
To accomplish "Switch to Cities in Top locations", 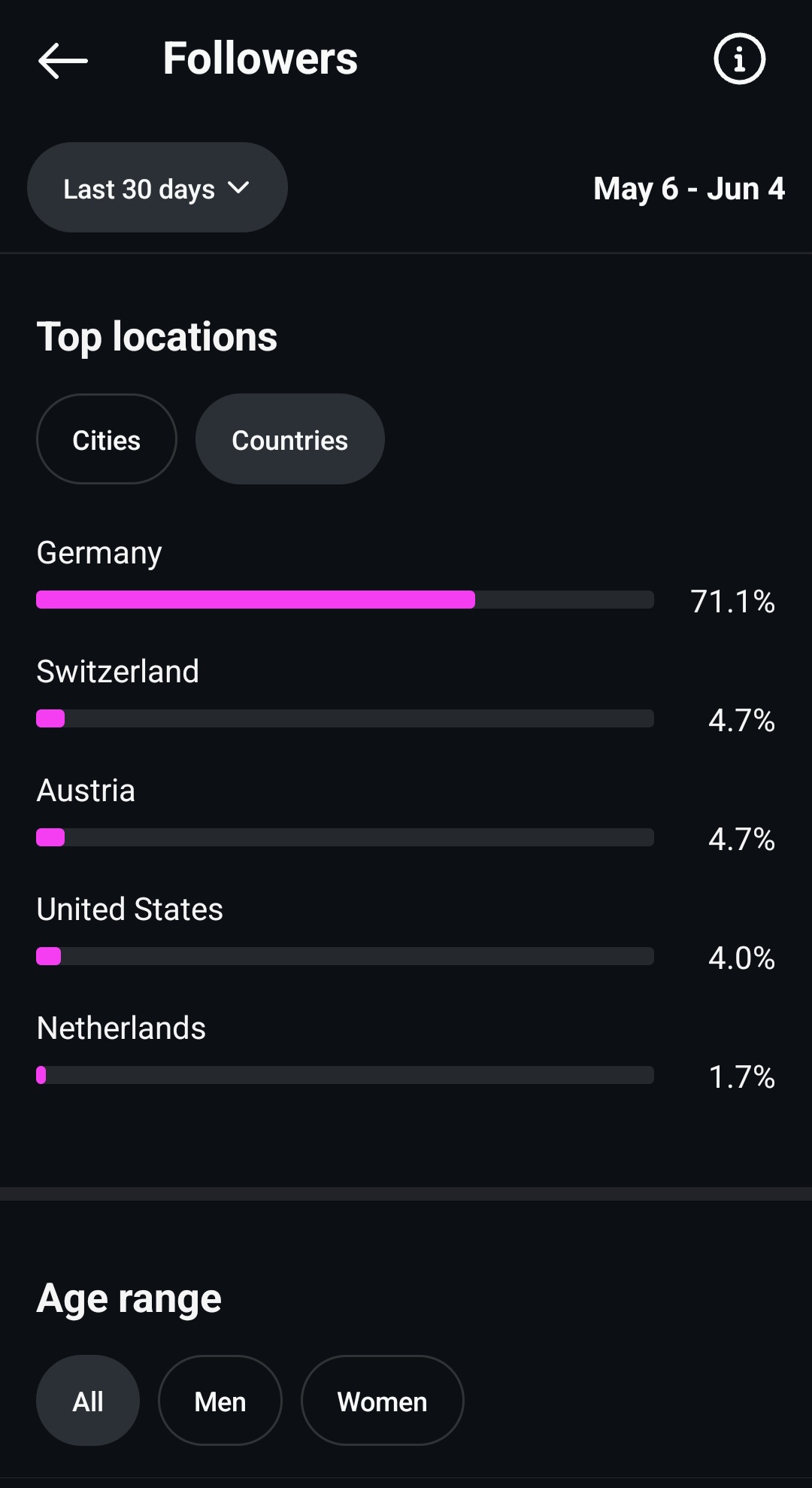I will coord(107,439).
